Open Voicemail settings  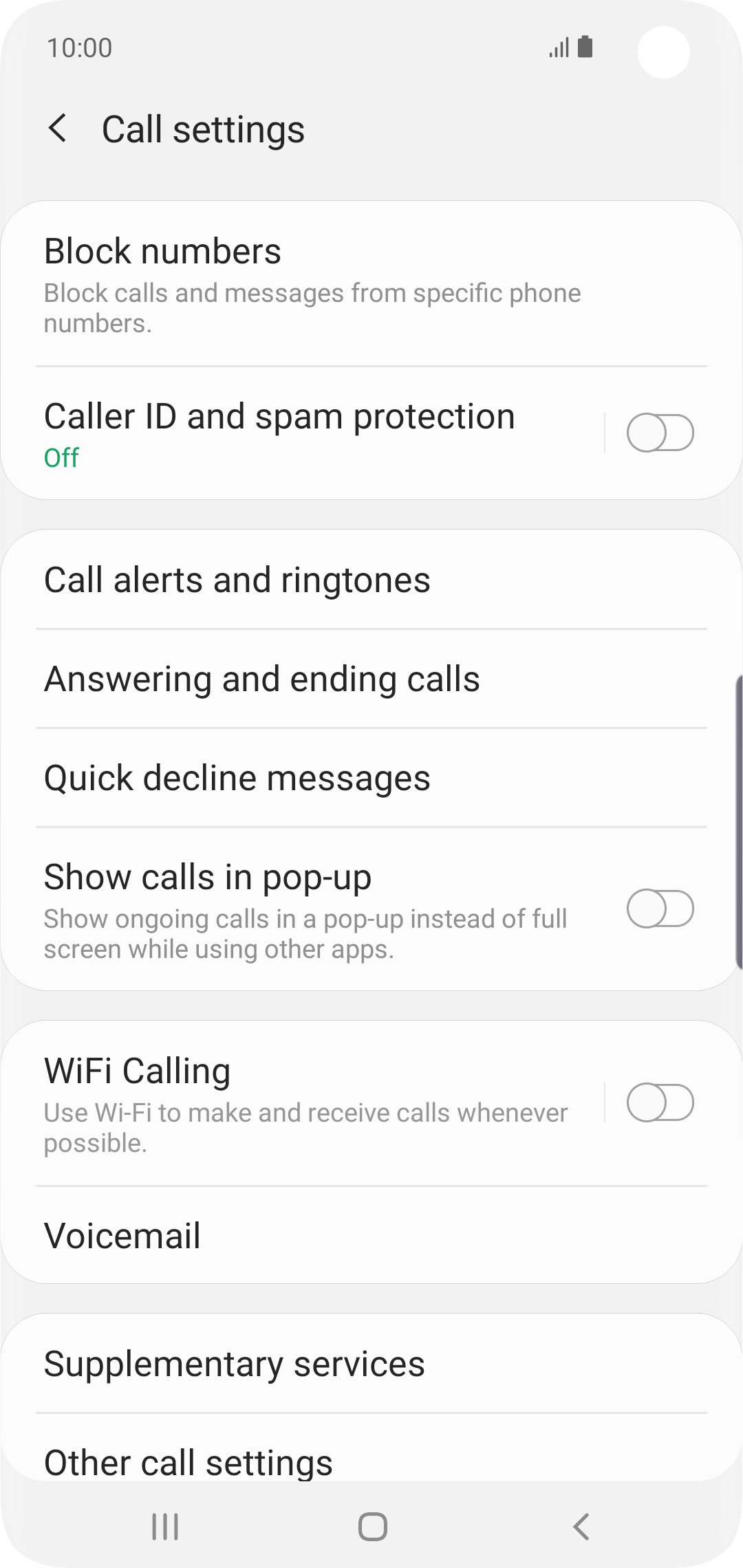pyautogui.click(x=371, y=1235)
